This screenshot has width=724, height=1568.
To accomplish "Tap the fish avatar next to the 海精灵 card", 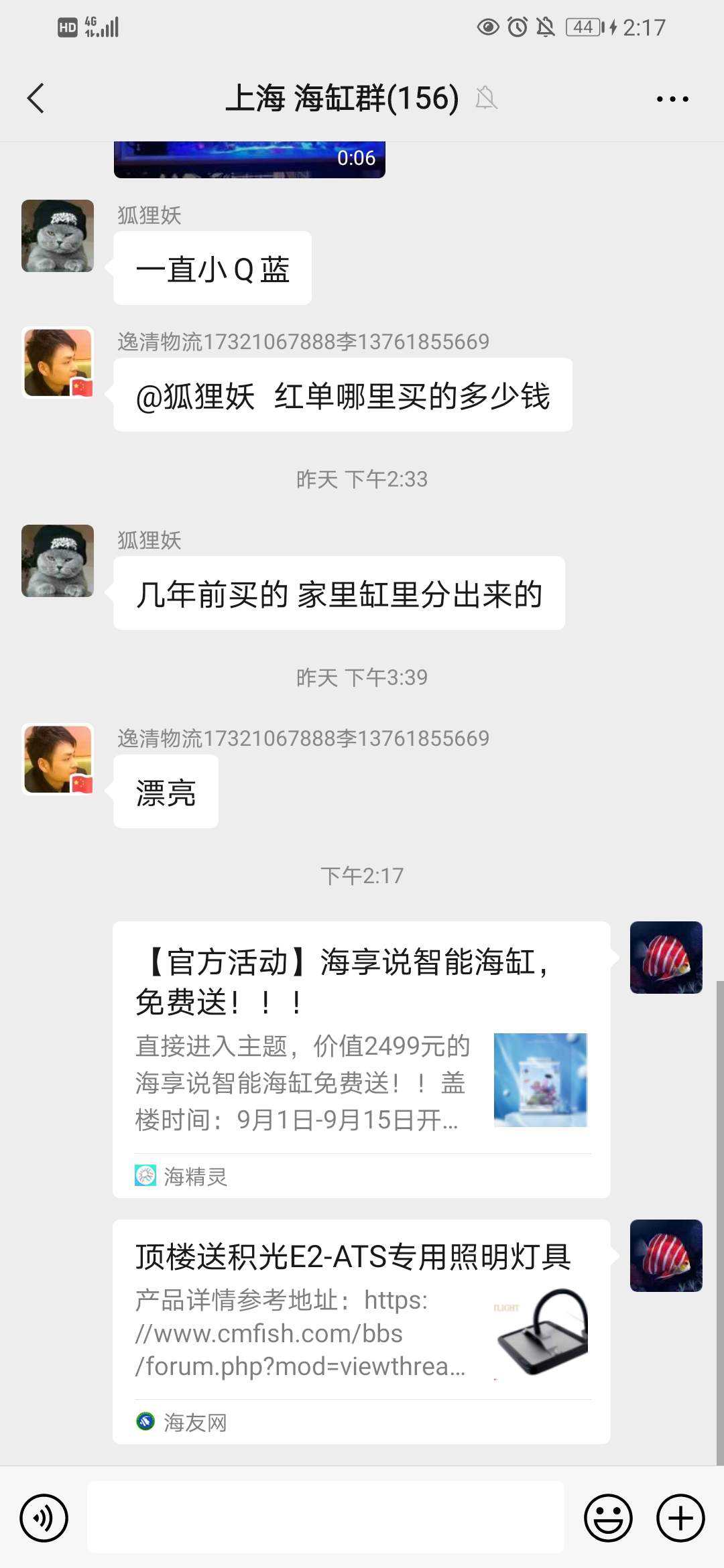I will pos(666,958).
